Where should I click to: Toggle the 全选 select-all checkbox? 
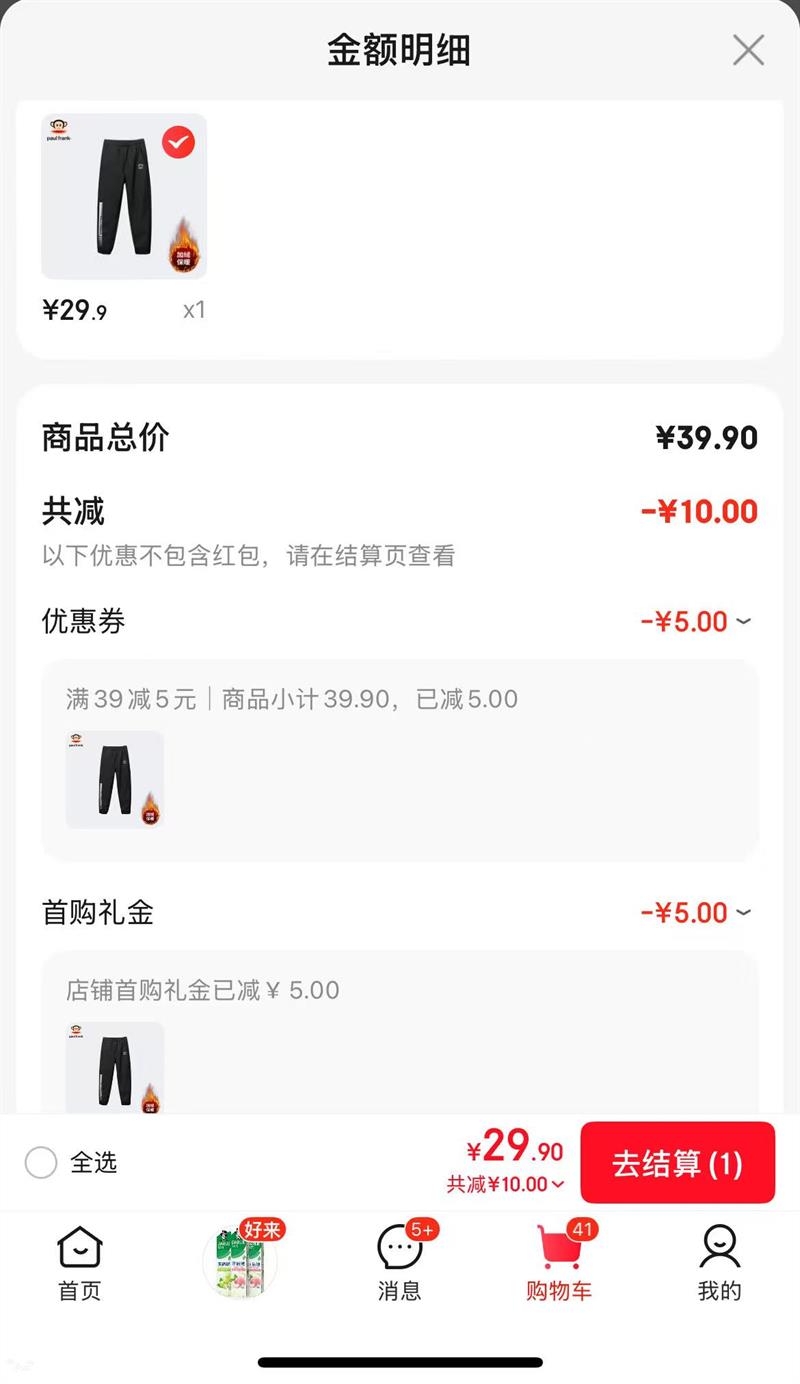tap(41, 1162)
